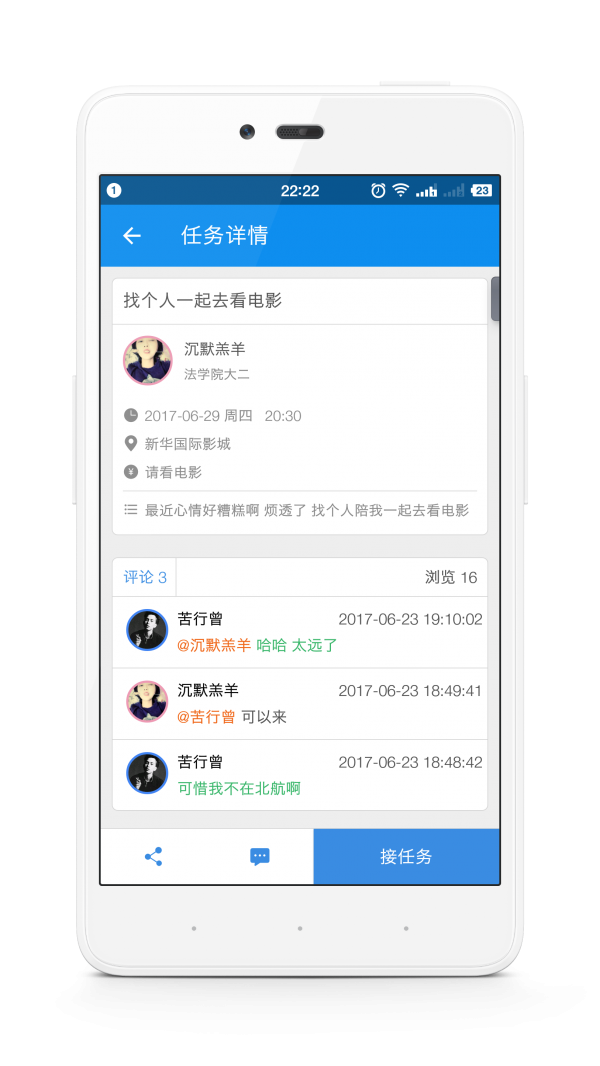This screenshot has width=600, height=1066.
Task: Open 苦行曾's comment 哈哈 太远了
Action: click(300, 632)
